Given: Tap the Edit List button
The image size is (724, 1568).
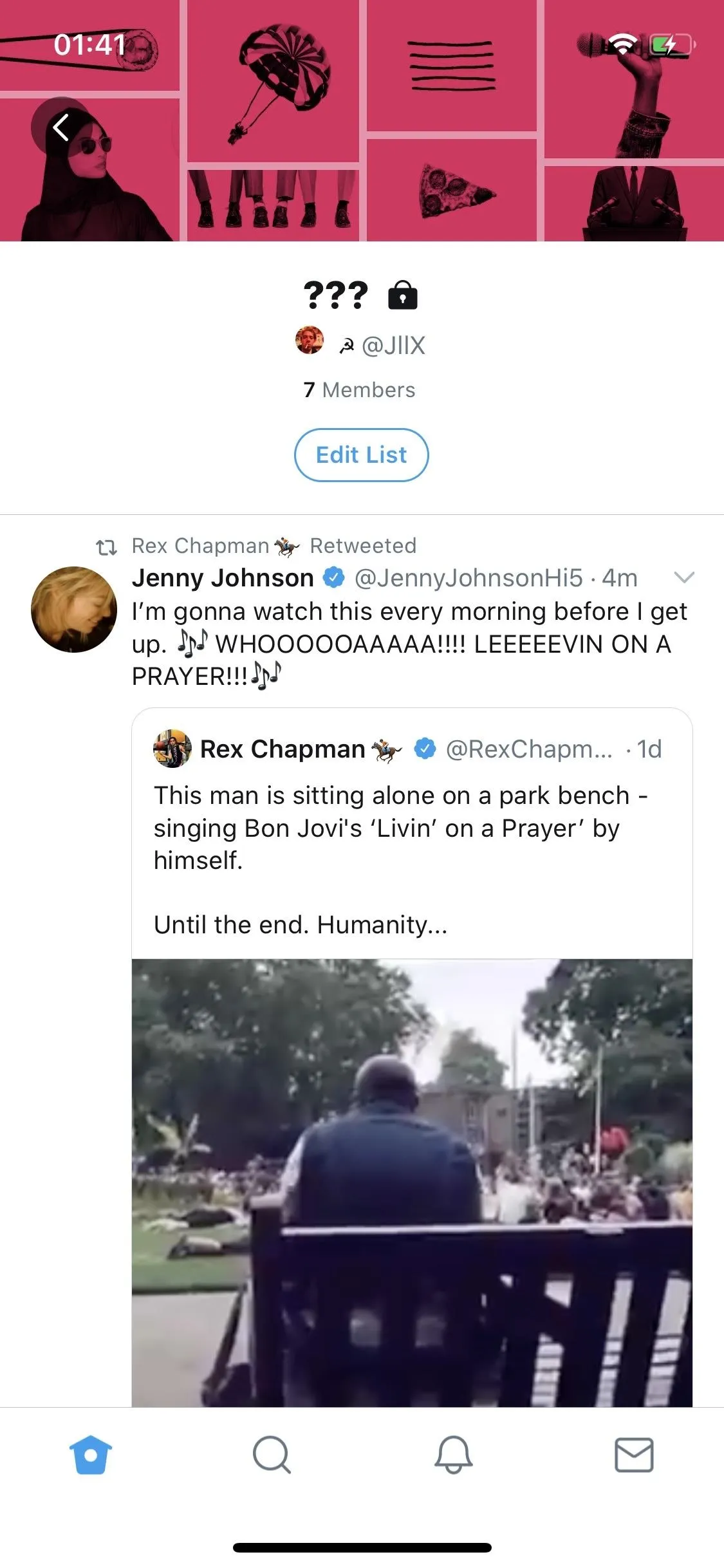Looking at the screenshot, I should tap(361, 455).
